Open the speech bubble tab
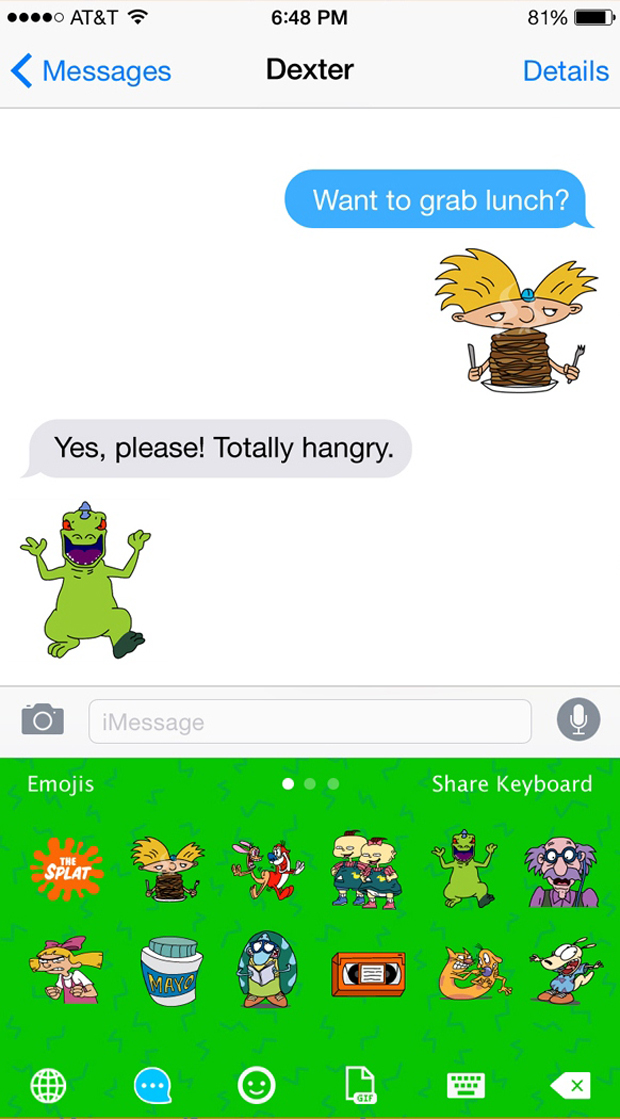 pyautogui.click(x=153, y=1086)
